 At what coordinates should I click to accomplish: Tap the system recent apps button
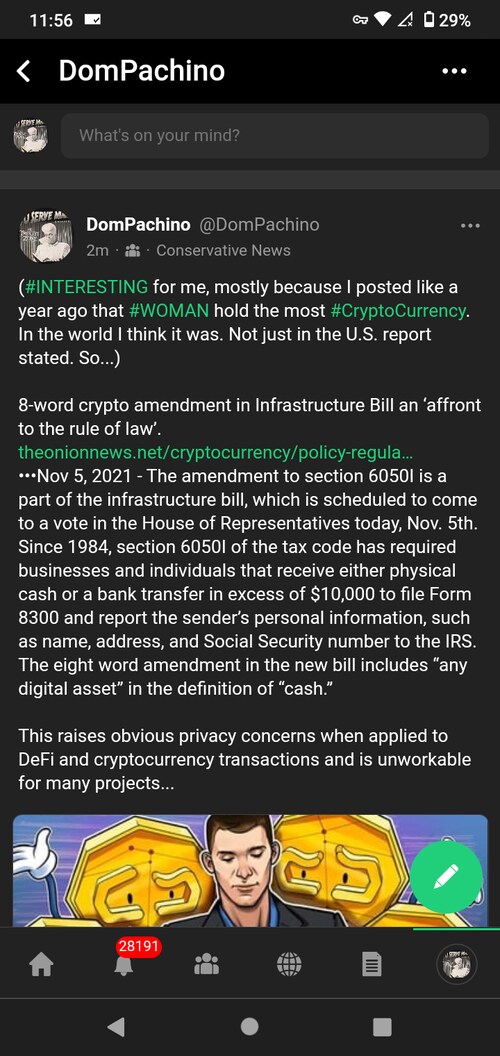click(382, 1026)
